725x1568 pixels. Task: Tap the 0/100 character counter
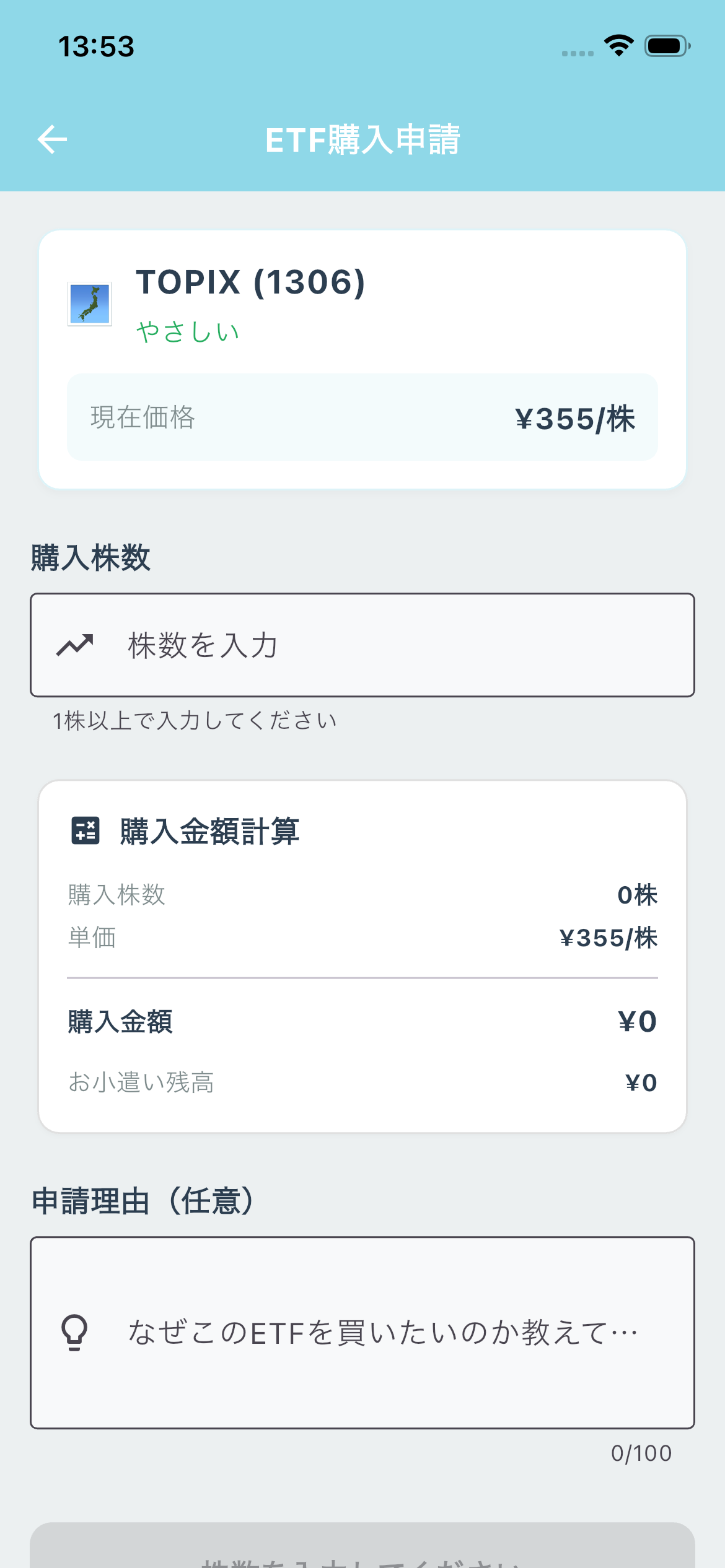pyautogui.click(x=641, y=1451)
